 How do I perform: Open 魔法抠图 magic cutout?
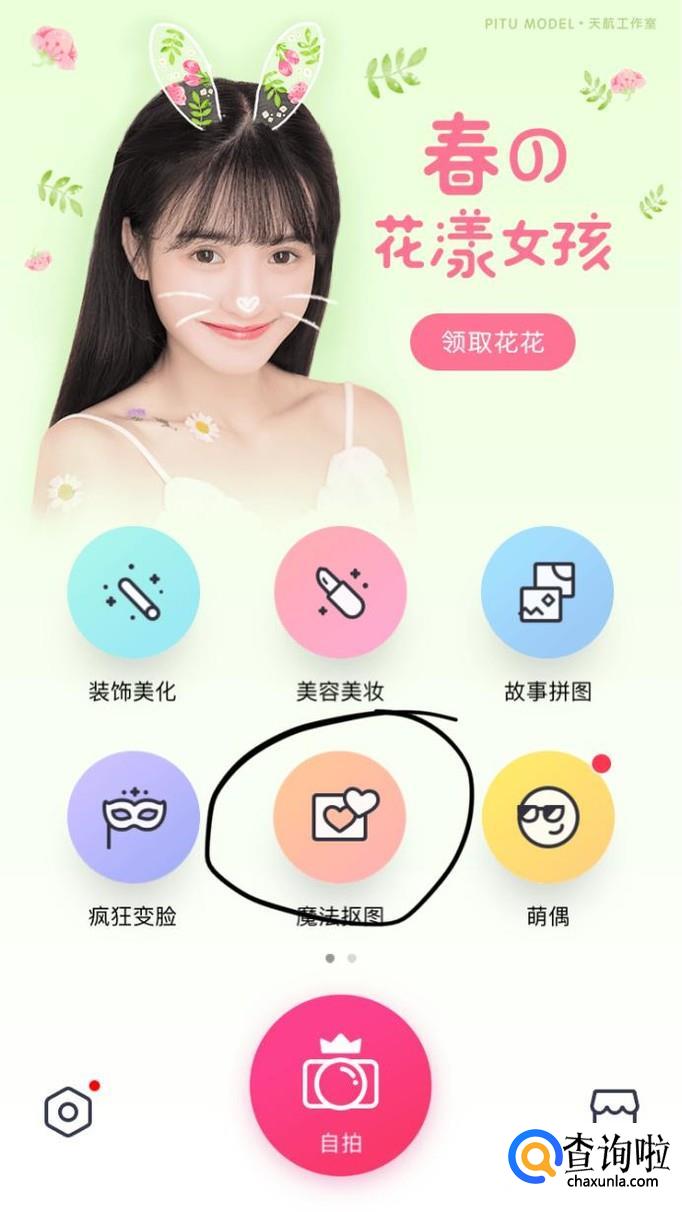pos(340,817)
